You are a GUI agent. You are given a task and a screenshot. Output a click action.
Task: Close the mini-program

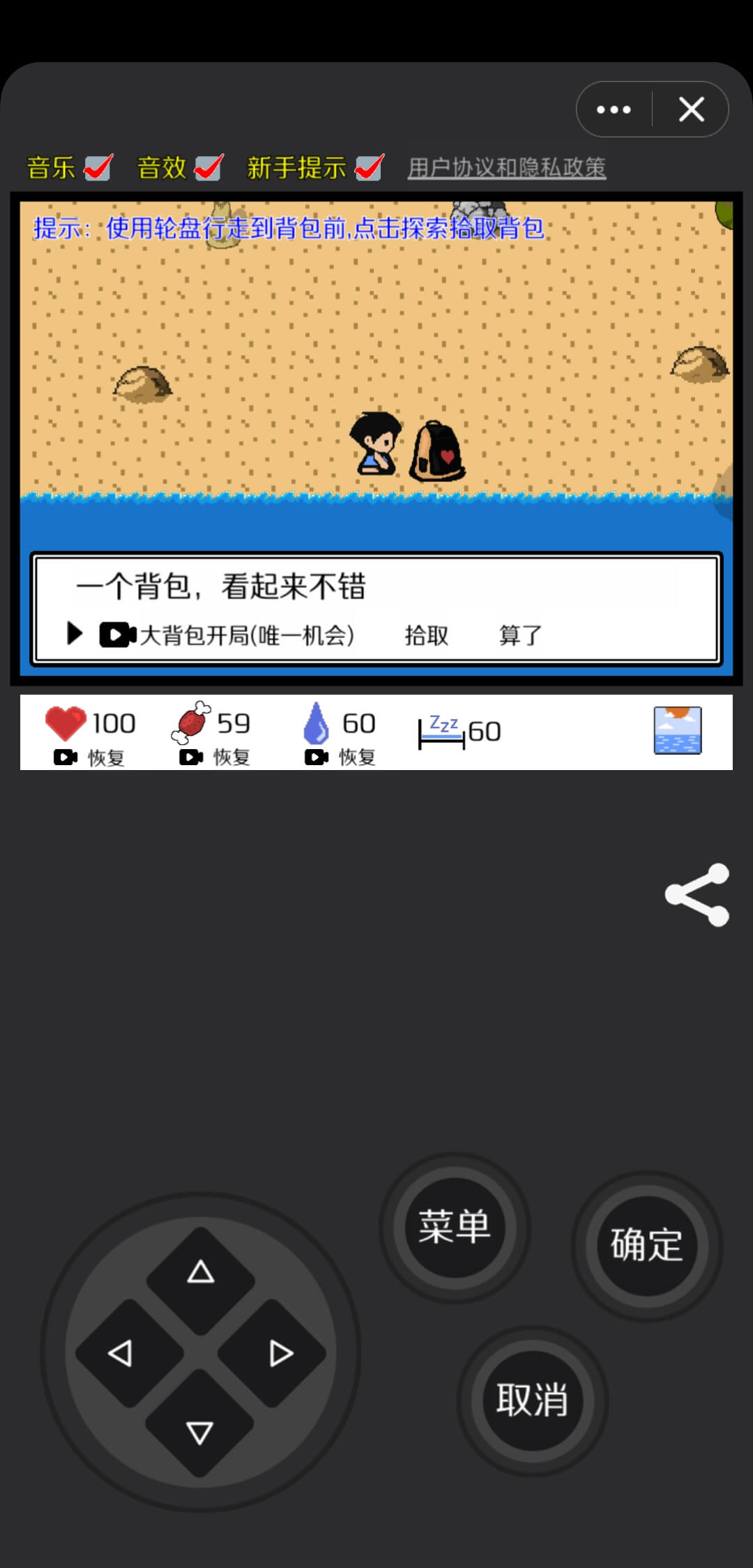click(x=691, y=110)
